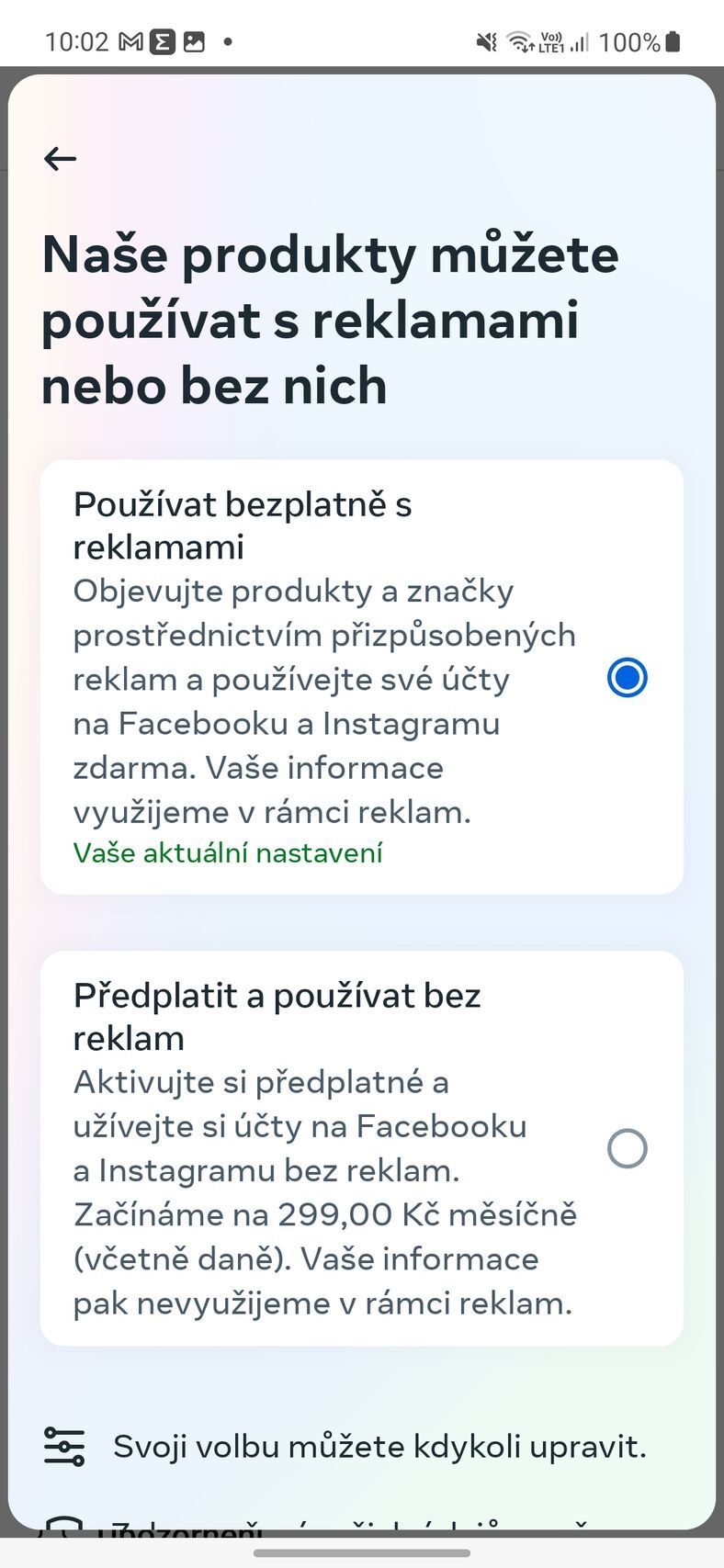Image resolution: width=724 pixels, height=1568 pixels.
Task: Navigate back with the arrow icon
Action: 60,158
